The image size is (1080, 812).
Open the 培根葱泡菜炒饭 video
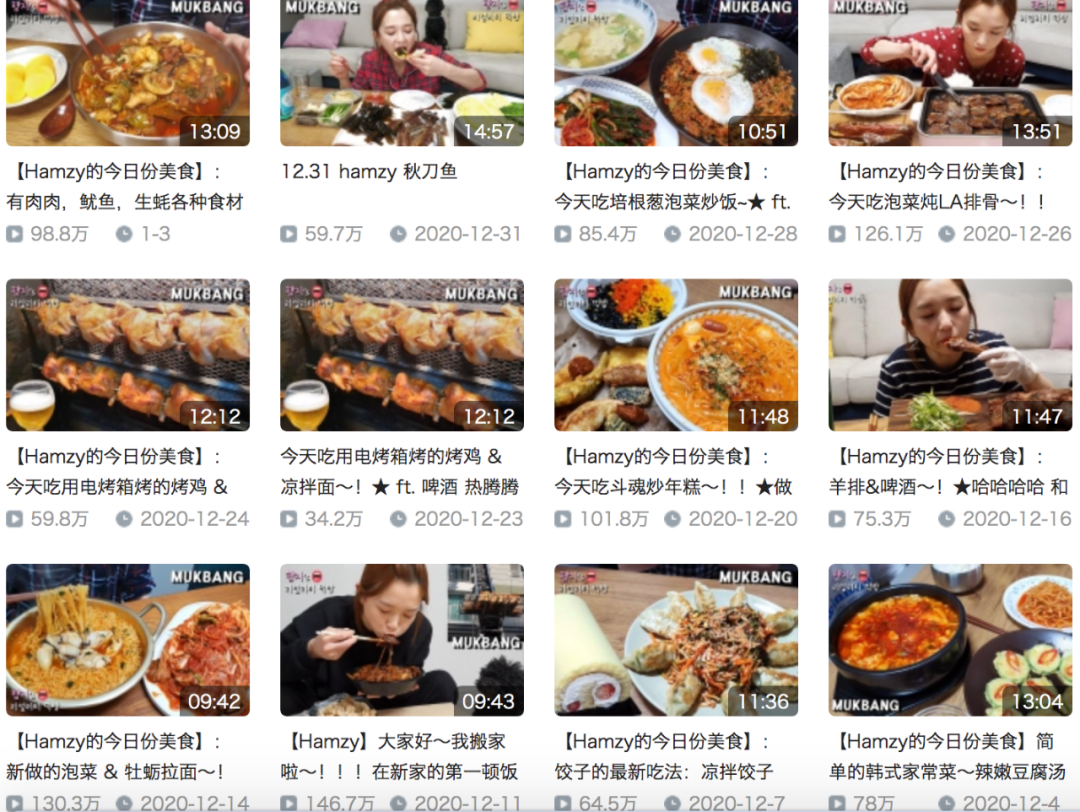tap(676, 73)
